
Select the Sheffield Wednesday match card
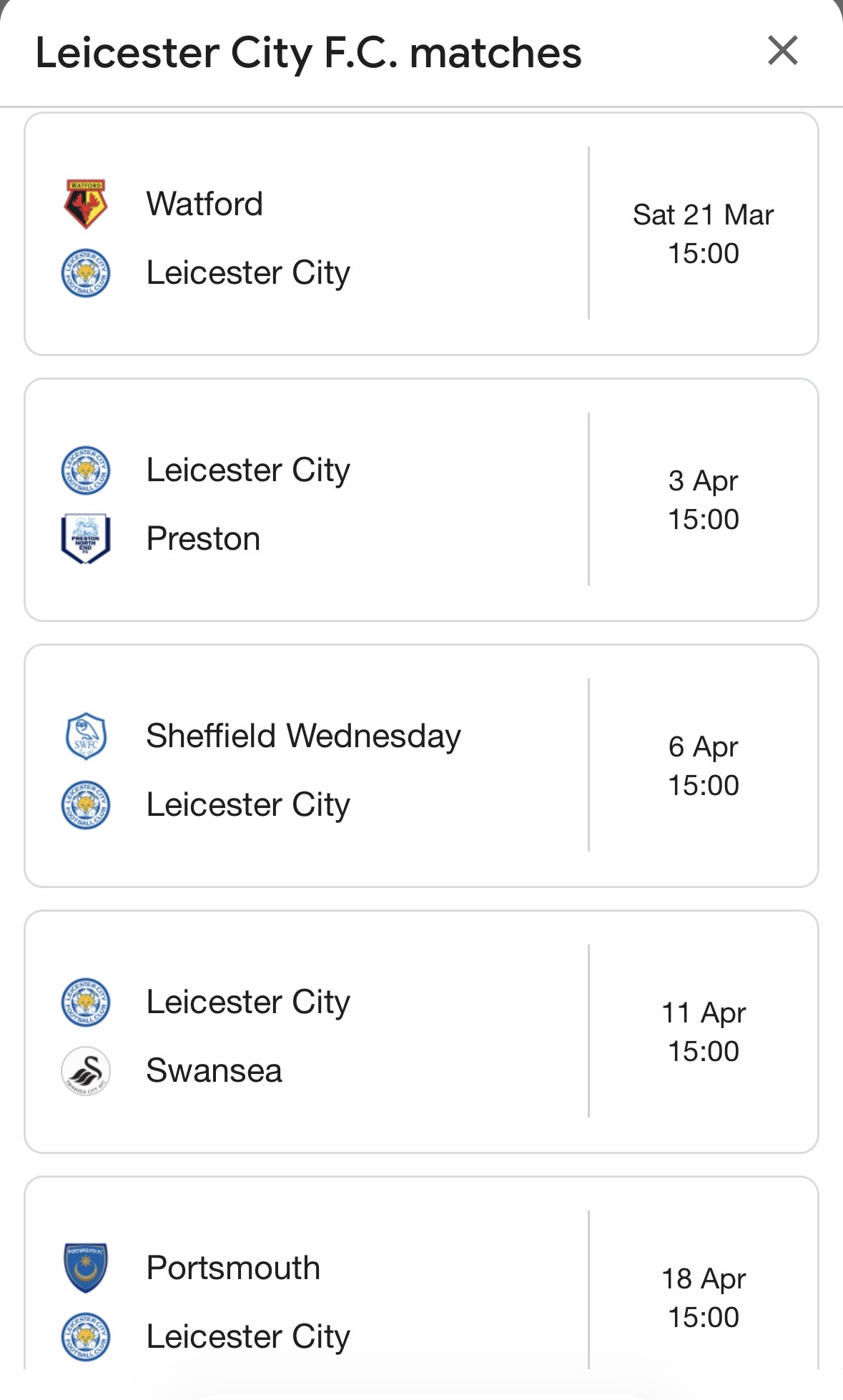(421, 766)
